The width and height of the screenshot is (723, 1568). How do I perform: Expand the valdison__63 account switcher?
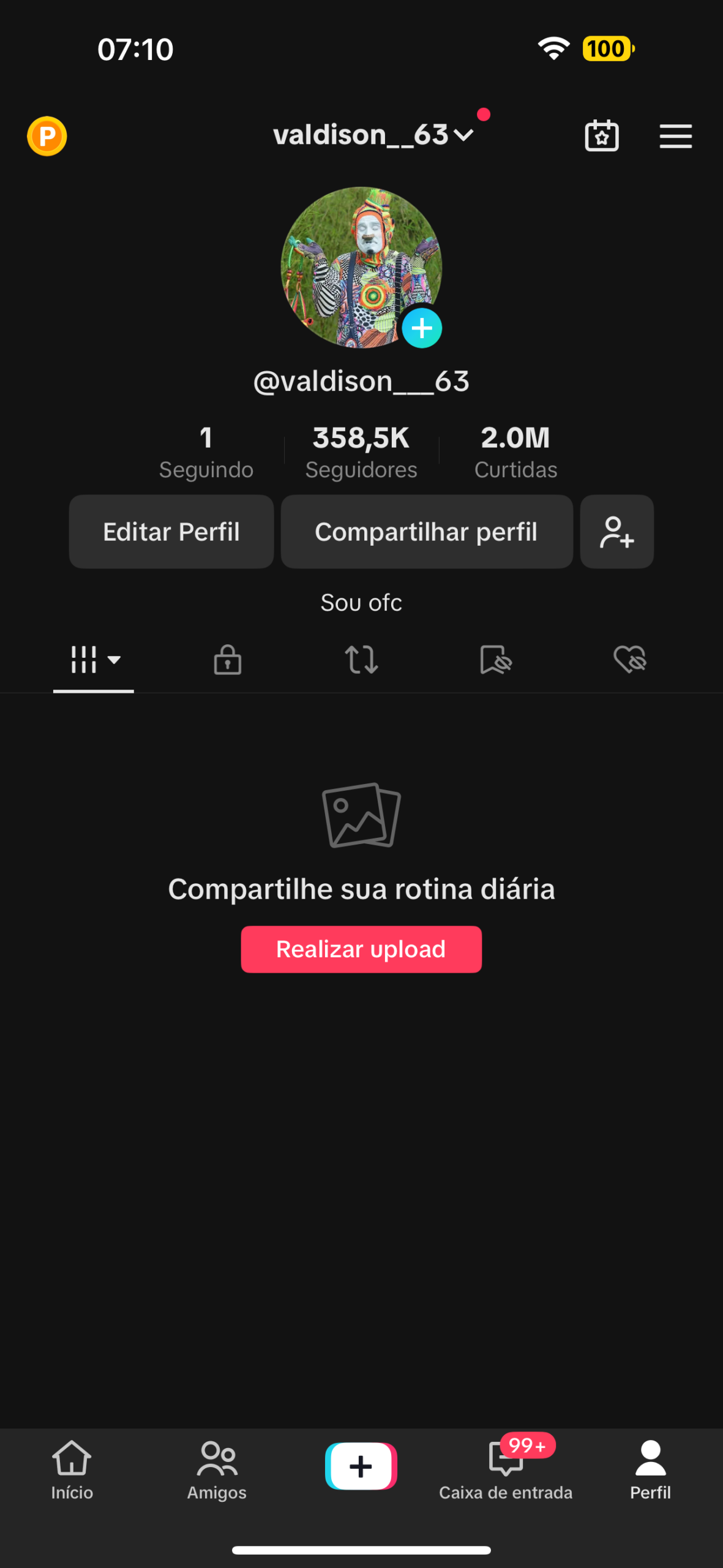click(373, 135)
